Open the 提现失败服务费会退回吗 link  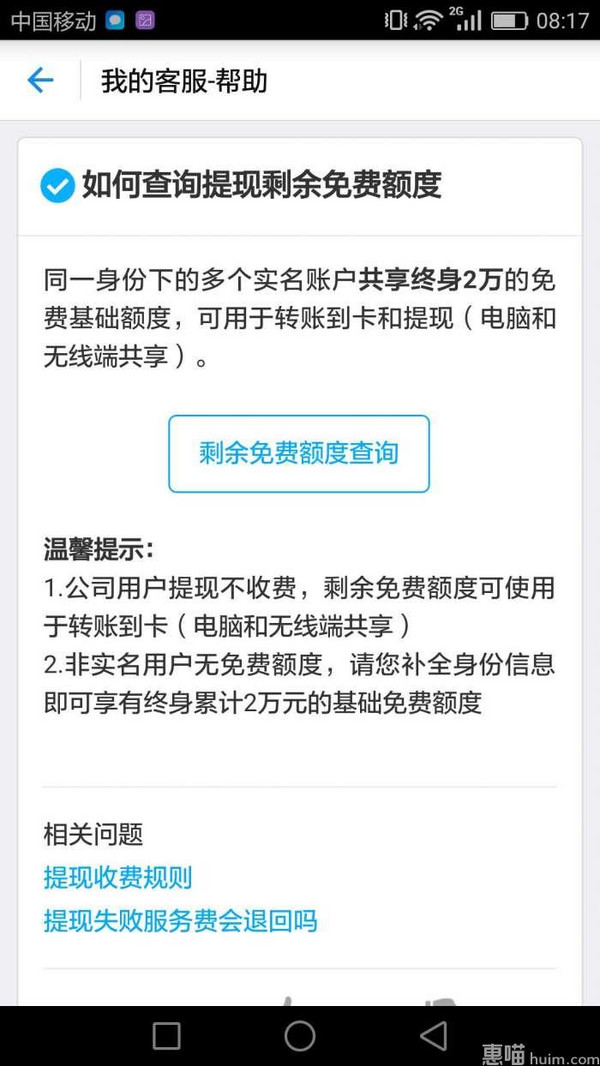coord(180,920)
